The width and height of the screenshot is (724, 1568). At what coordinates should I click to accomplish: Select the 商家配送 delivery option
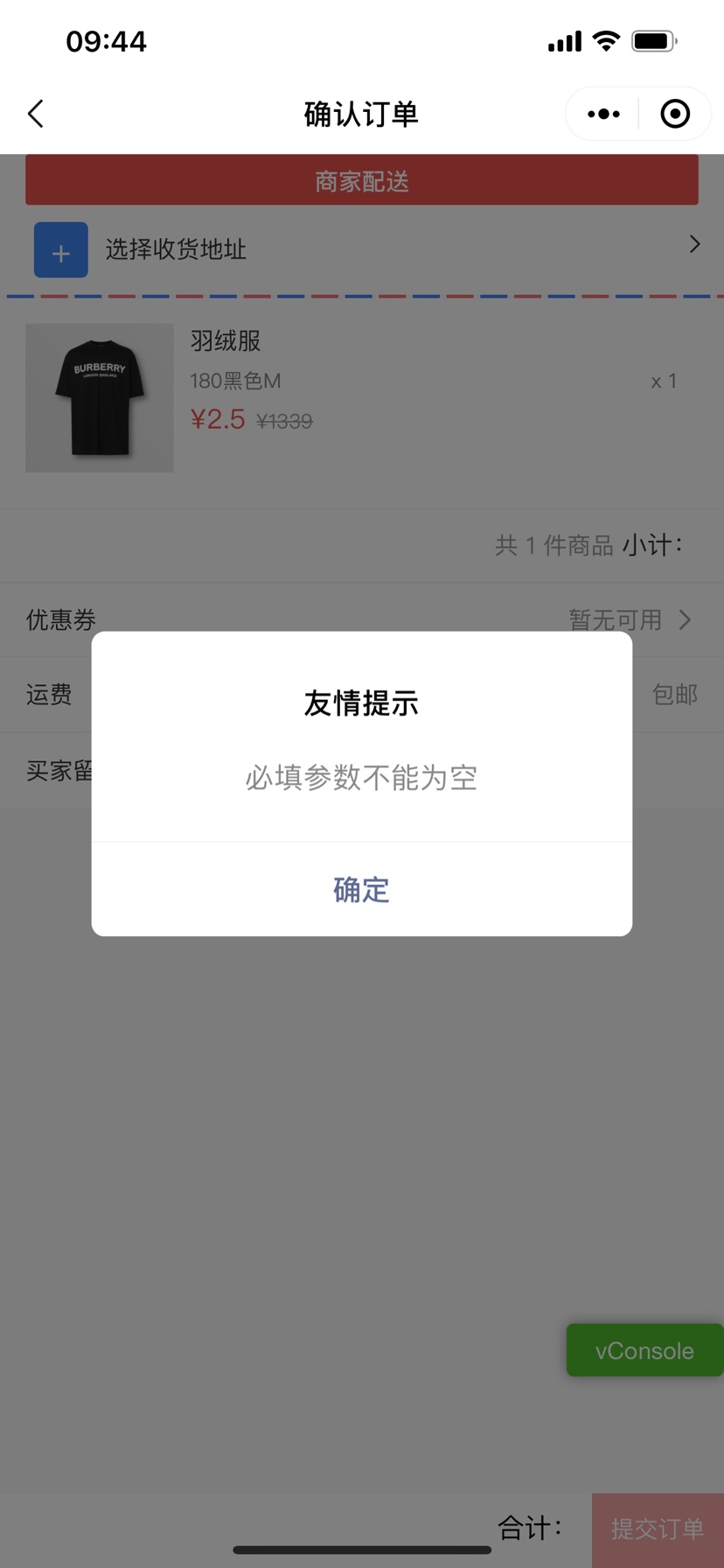pos(361,180)
